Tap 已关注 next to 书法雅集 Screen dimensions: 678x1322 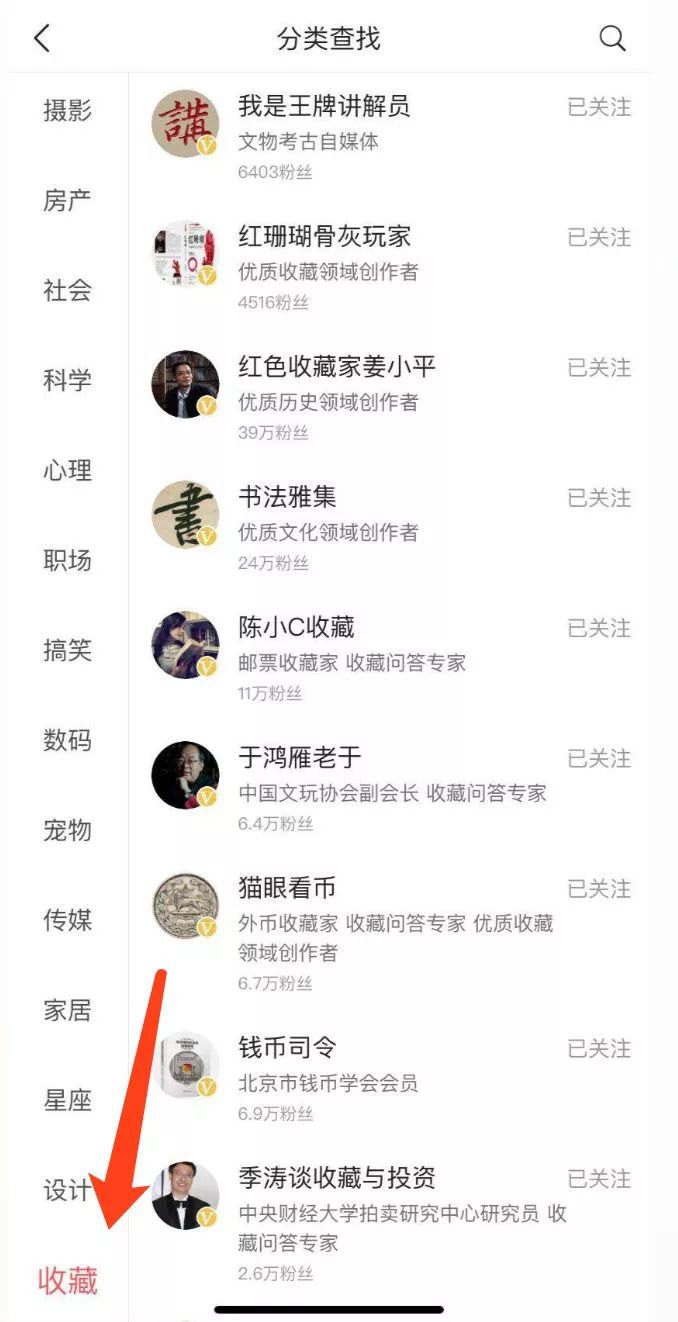click(x=599, y=497)
